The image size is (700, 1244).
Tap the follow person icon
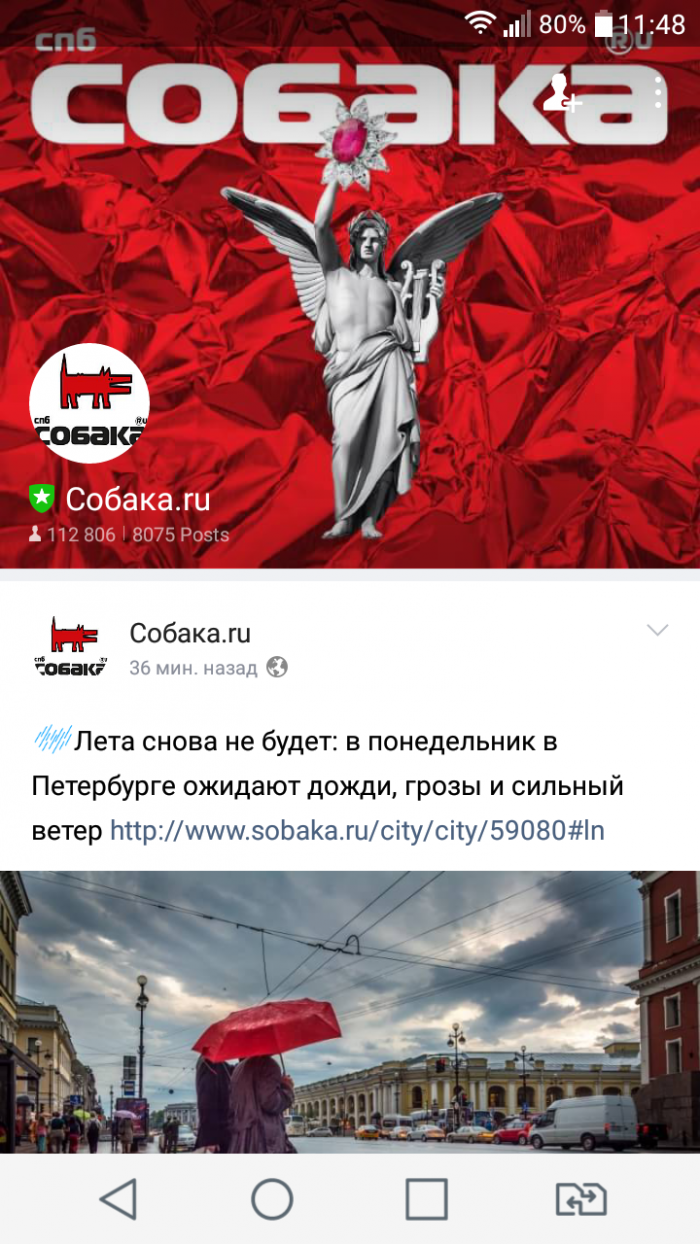tap(562, 93)
